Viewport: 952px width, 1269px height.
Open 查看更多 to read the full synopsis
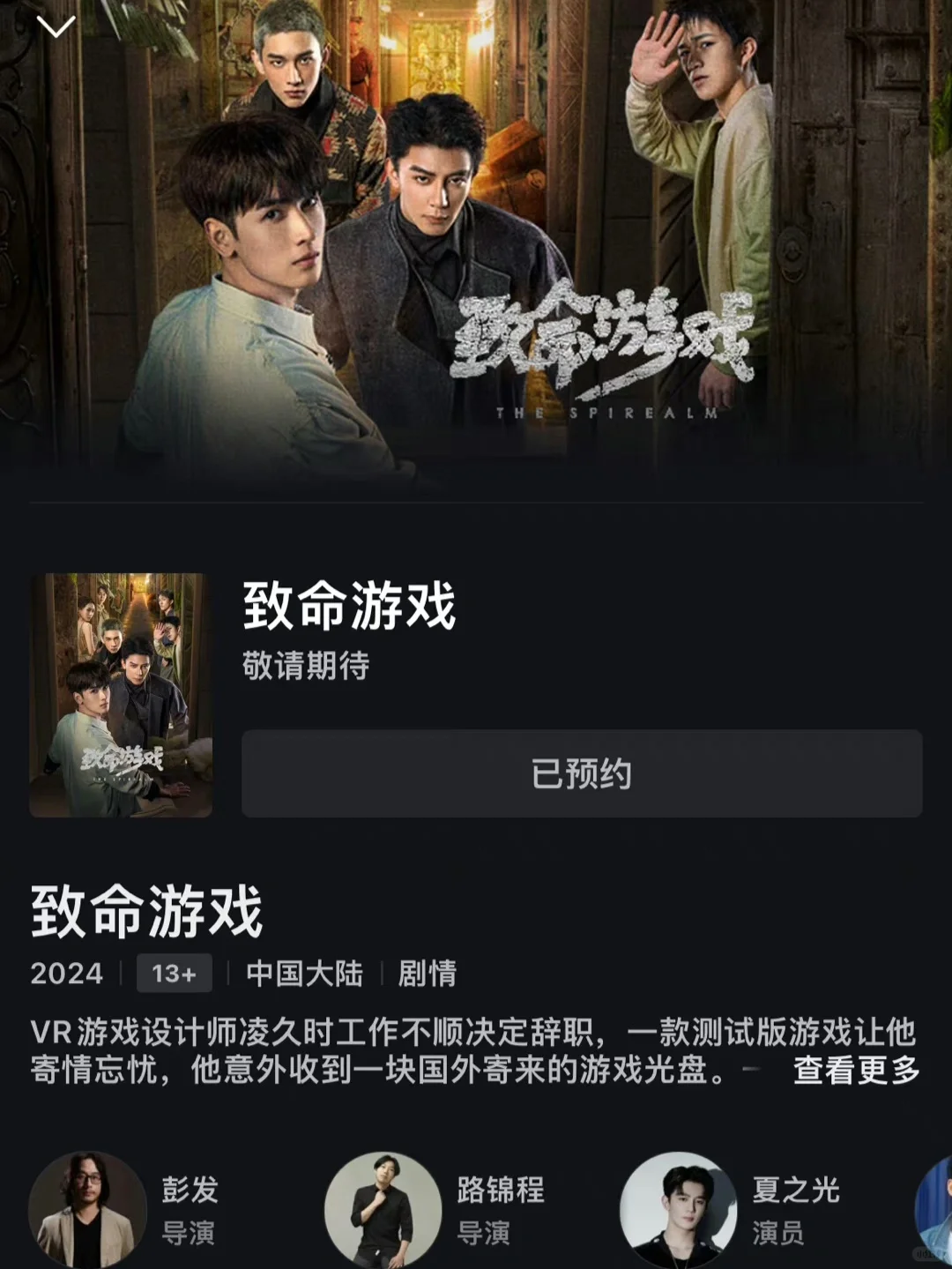[854, 1072]
